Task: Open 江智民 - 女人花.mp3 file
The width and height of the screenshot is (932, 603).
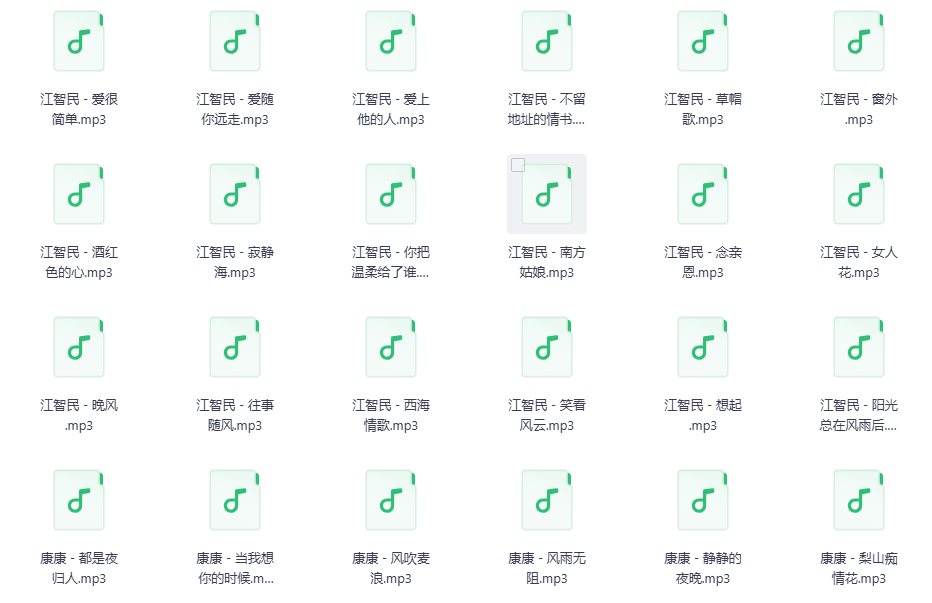Action: pos(859,195)
